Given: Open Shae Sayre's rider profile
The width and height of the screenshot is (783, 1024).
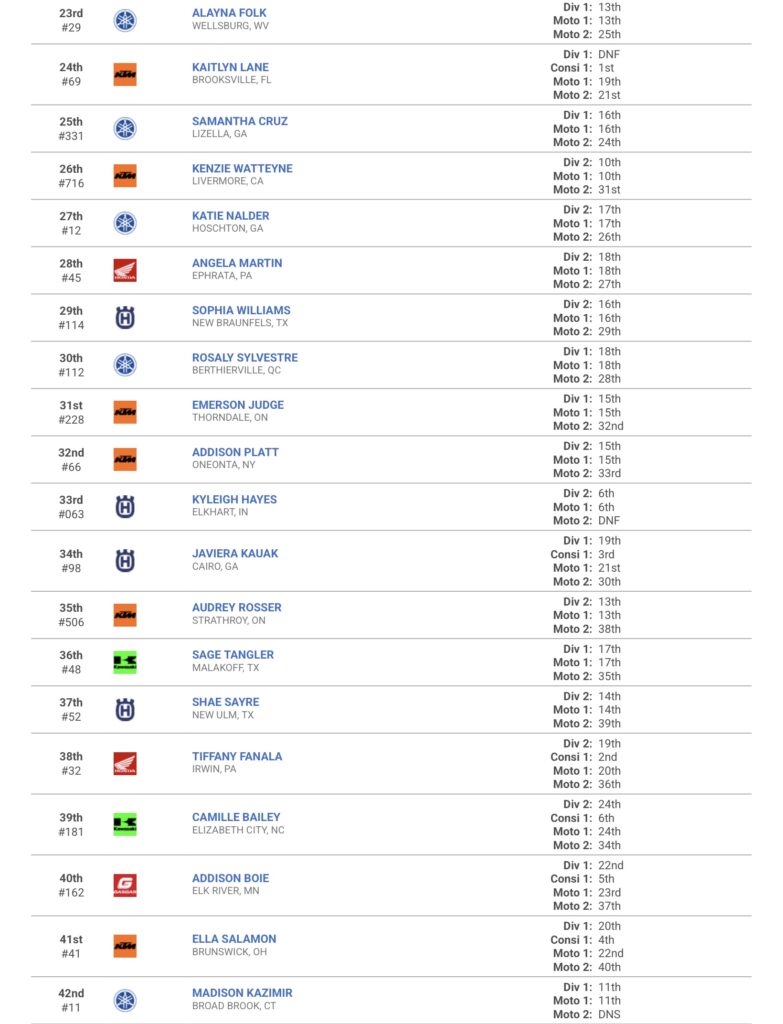Looking at the screenshot, I should (x=225, y=702).
